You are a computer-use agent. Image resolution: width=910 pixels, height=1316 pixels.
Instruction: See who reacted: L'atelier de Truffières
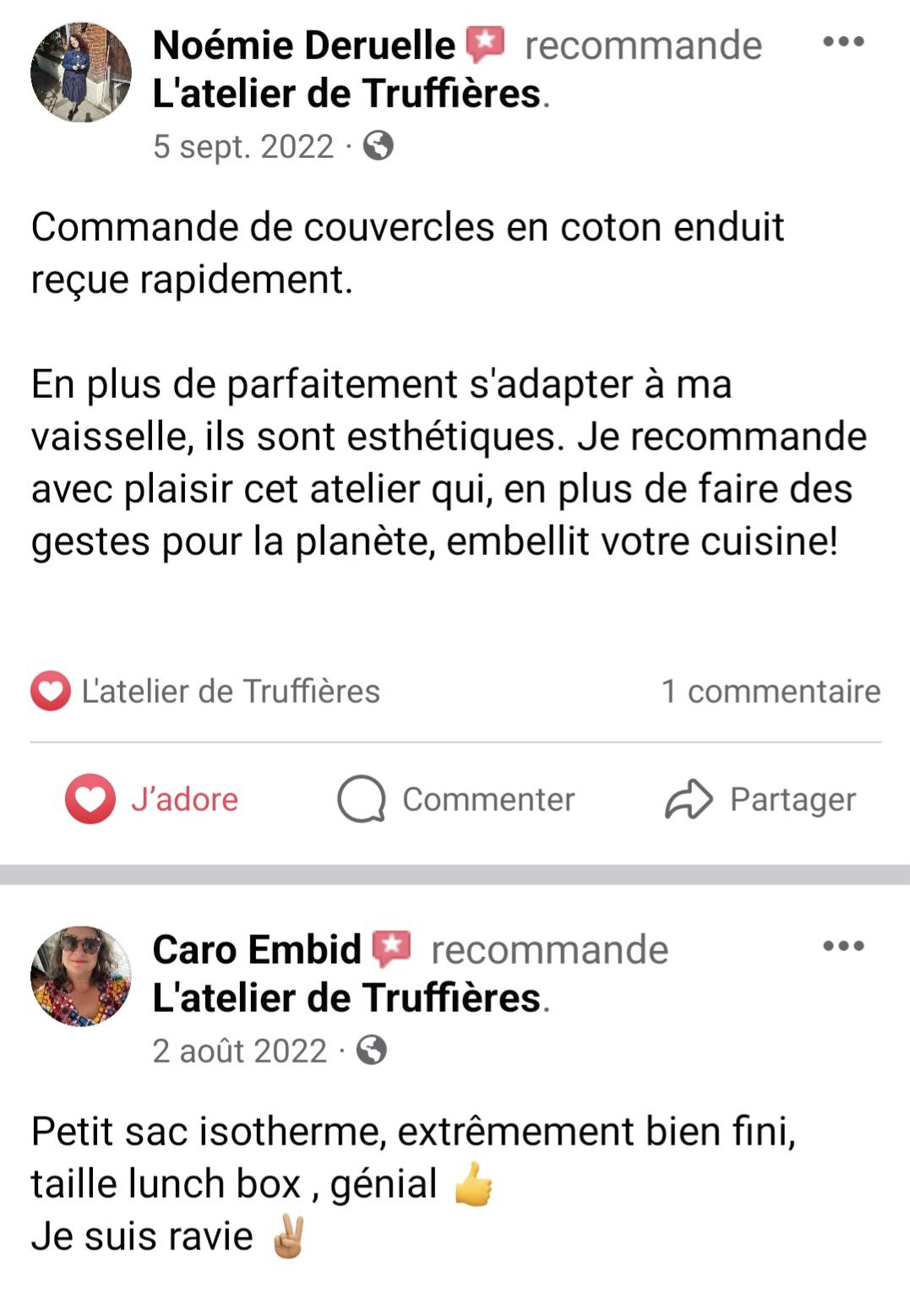click(206, 692)
